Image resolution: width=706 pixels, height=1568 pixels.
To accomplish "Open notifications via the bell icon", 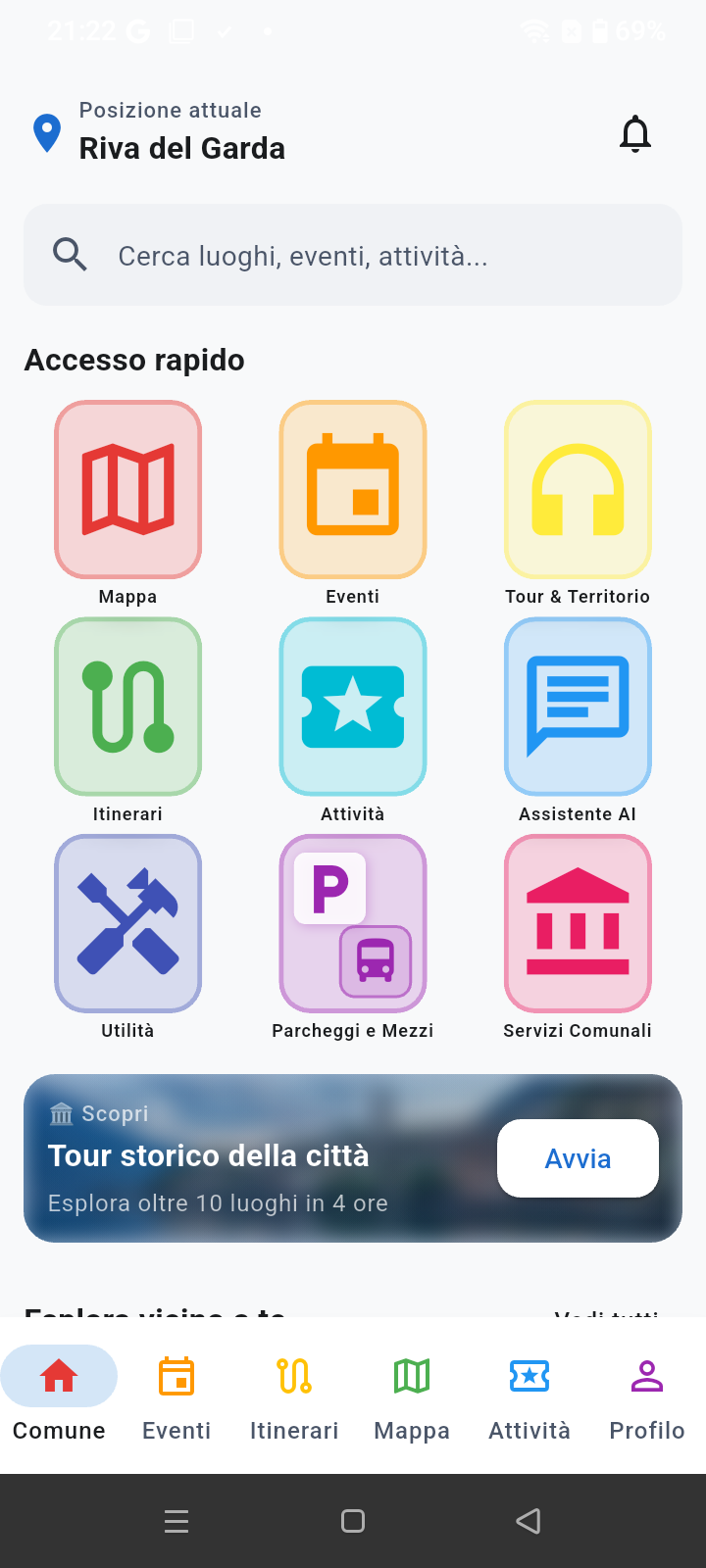I will [x=634, y=132].
